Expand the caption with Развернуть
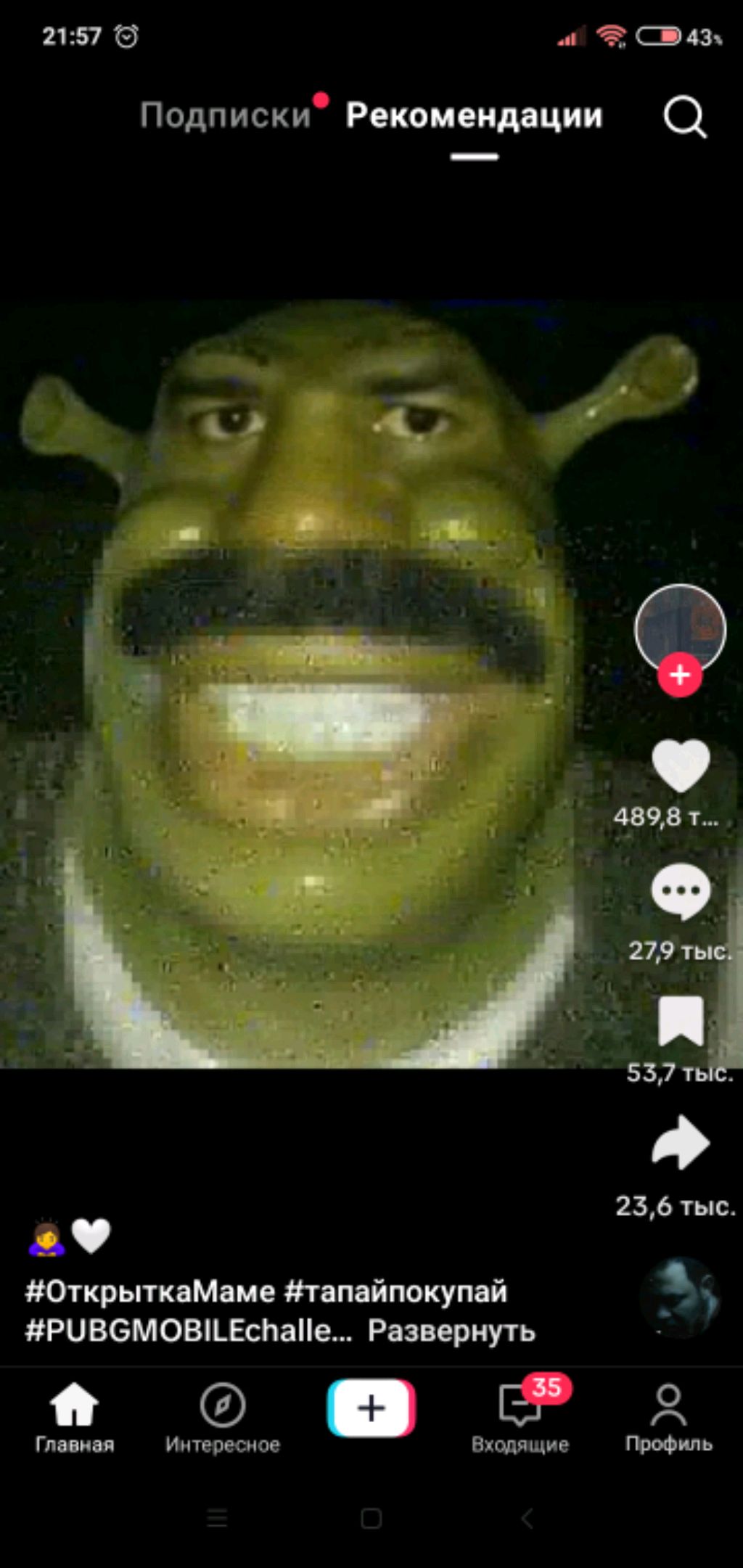Image resolution: width=743 pixels, height=1568 pixels. tap(451, 1331)
